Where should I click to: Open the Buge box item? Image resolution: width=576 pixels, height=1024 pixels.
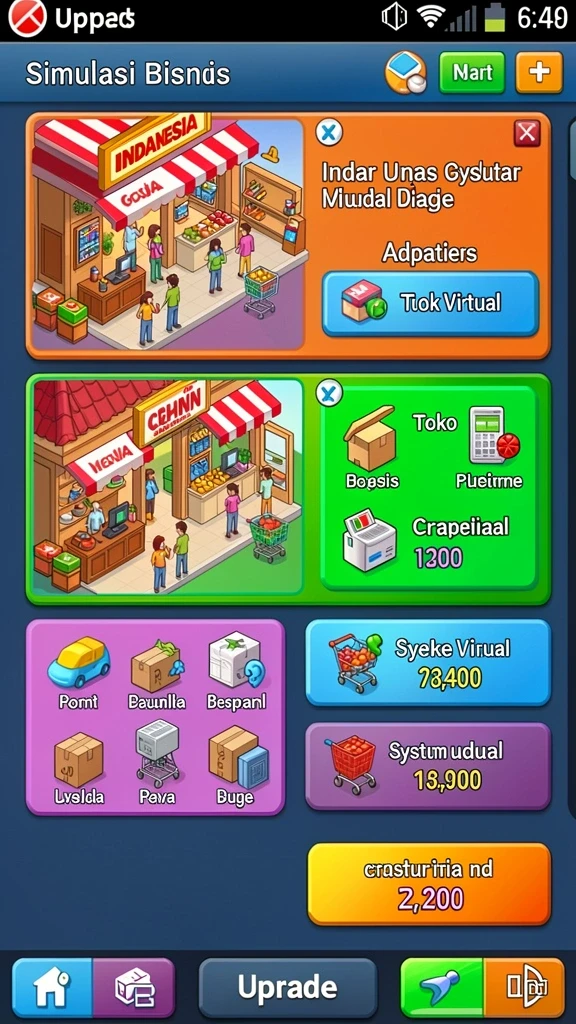(x=236, y=767)
